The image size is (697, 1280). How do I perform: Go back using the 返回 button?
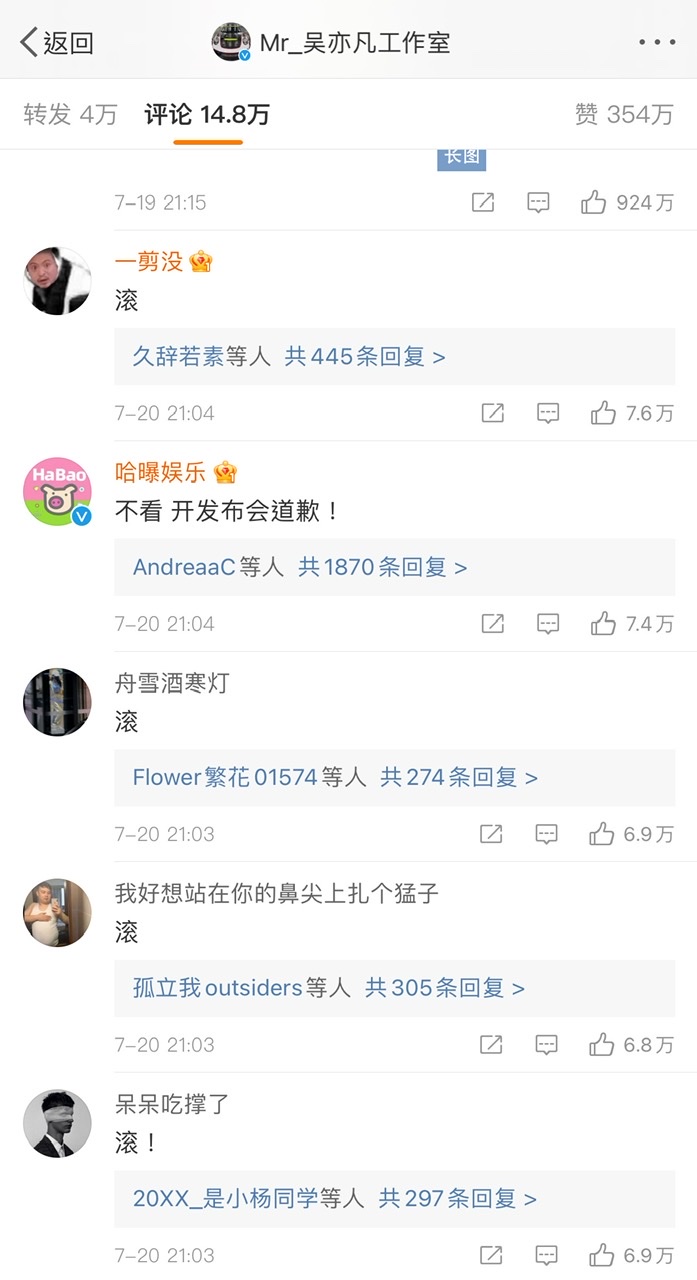pyautogui.click(x=57, y=42)
